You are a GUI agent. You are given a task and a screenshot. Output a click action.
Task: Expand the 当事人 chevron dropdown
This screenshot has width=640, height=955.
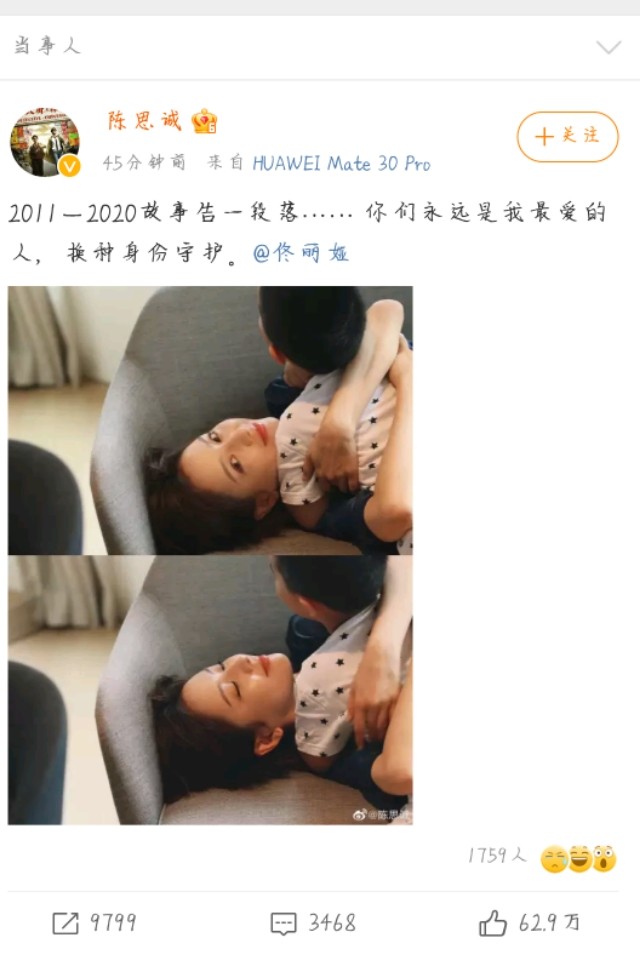coord(608,47)
